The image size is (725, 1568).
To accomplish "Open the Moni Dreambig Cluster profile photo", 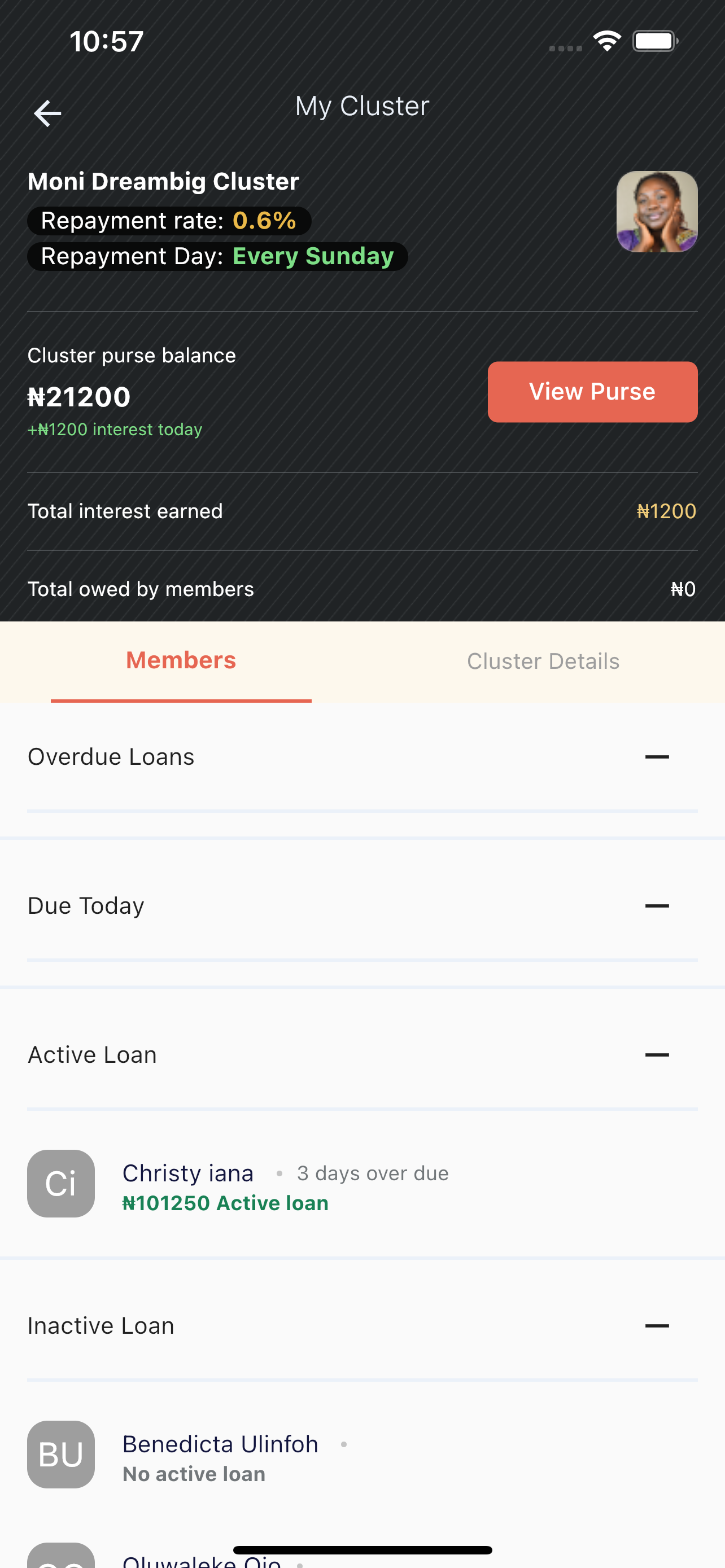I will coord(657,211).
